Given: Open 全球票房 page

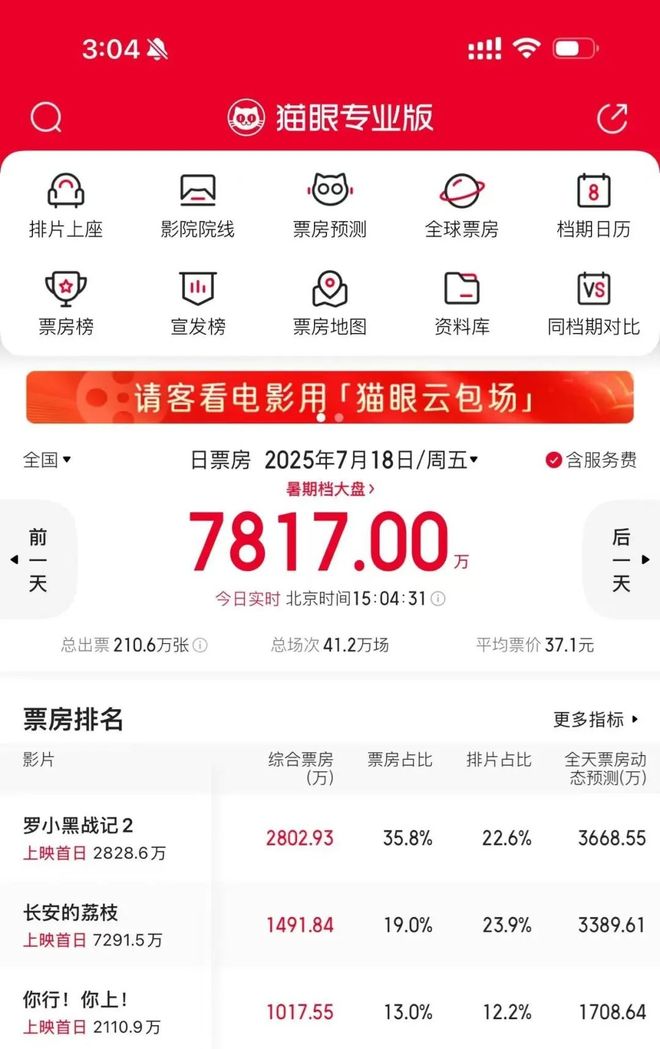Looking at the screenshot, I should pyautogui.click(x=462, y=205).
